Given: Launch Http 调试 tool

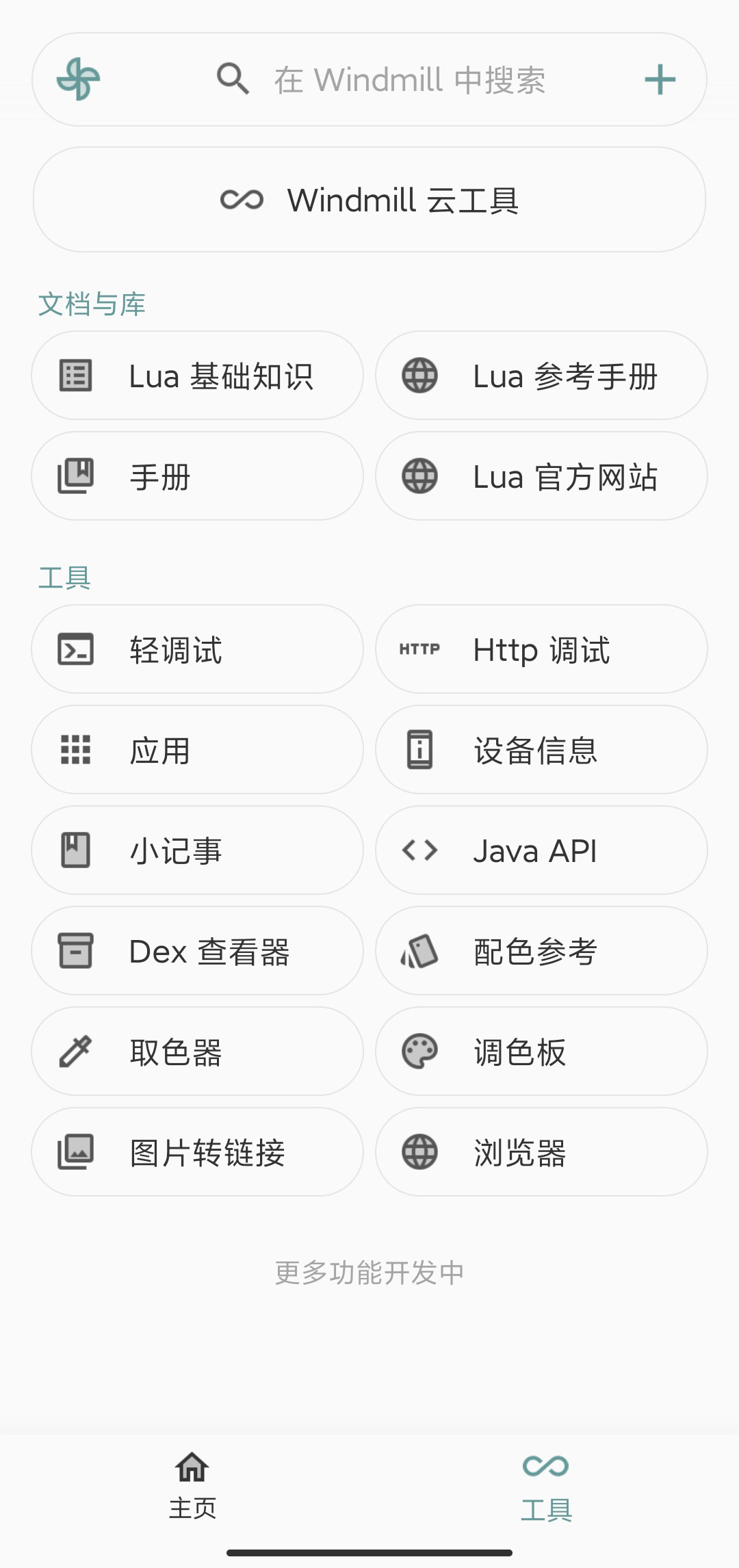Looking at the screenshot, I should click(541, 649).
